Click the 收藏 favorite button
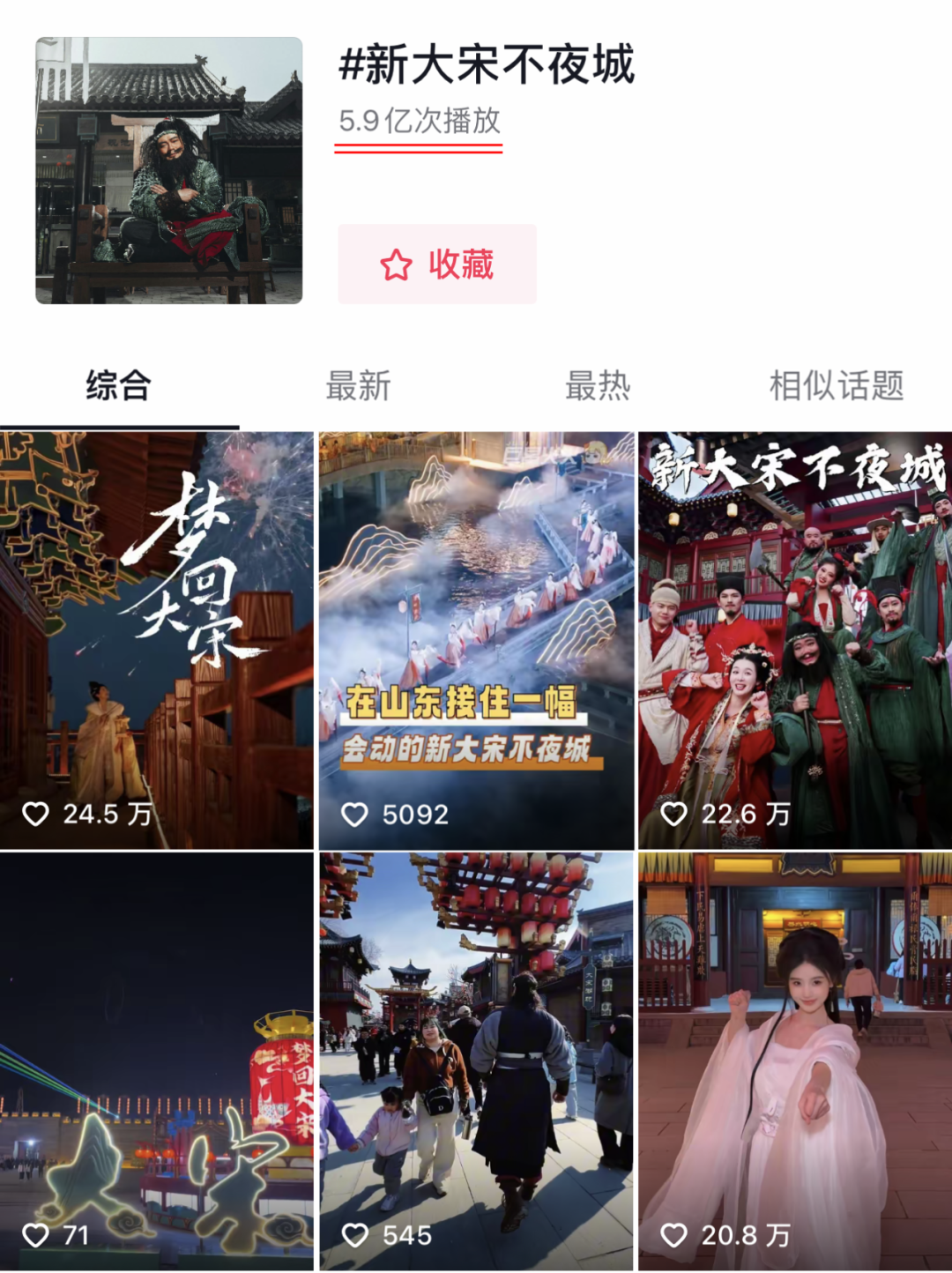Image resolution: width=952 pixels, height=1273 pixels. (436, 264)
